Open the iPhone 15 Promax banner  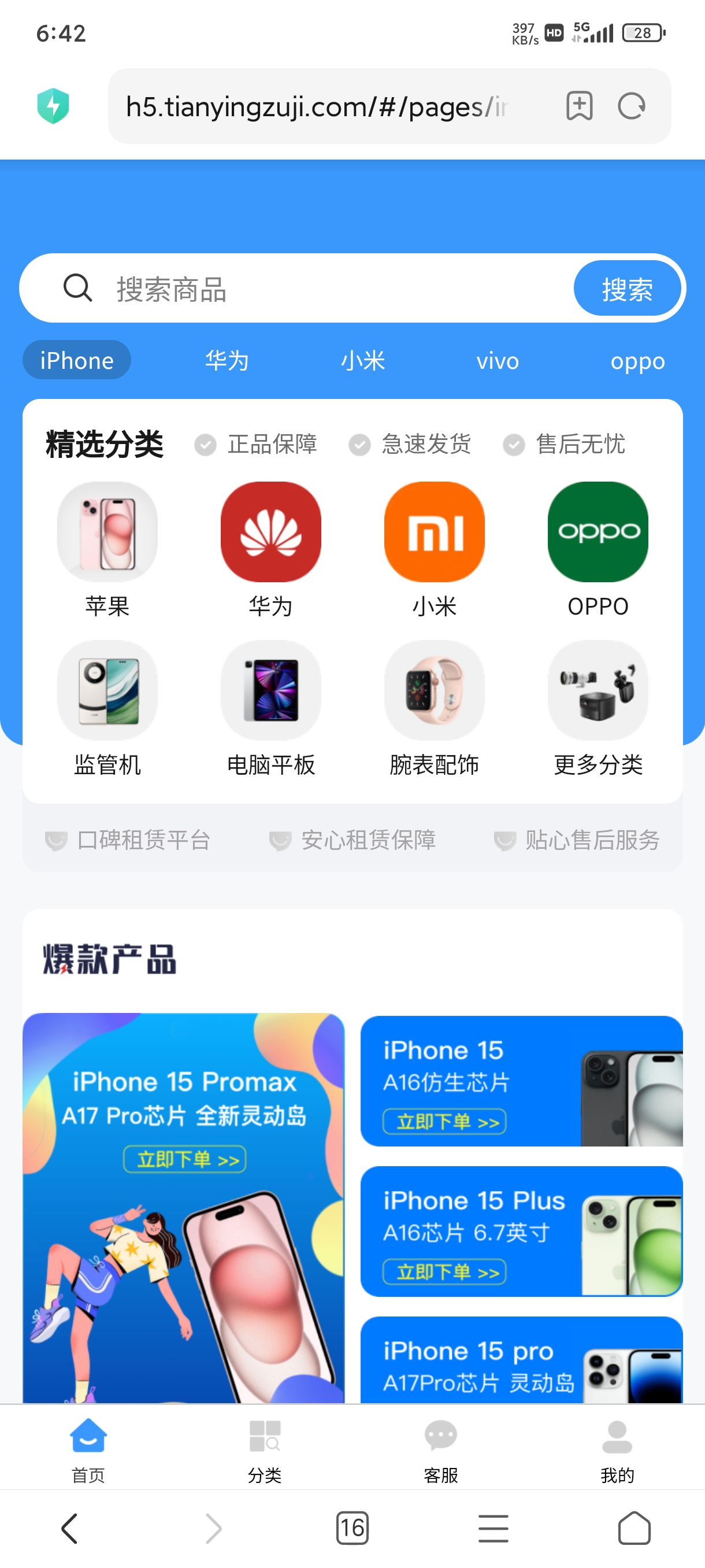(x=184, y=1208)
